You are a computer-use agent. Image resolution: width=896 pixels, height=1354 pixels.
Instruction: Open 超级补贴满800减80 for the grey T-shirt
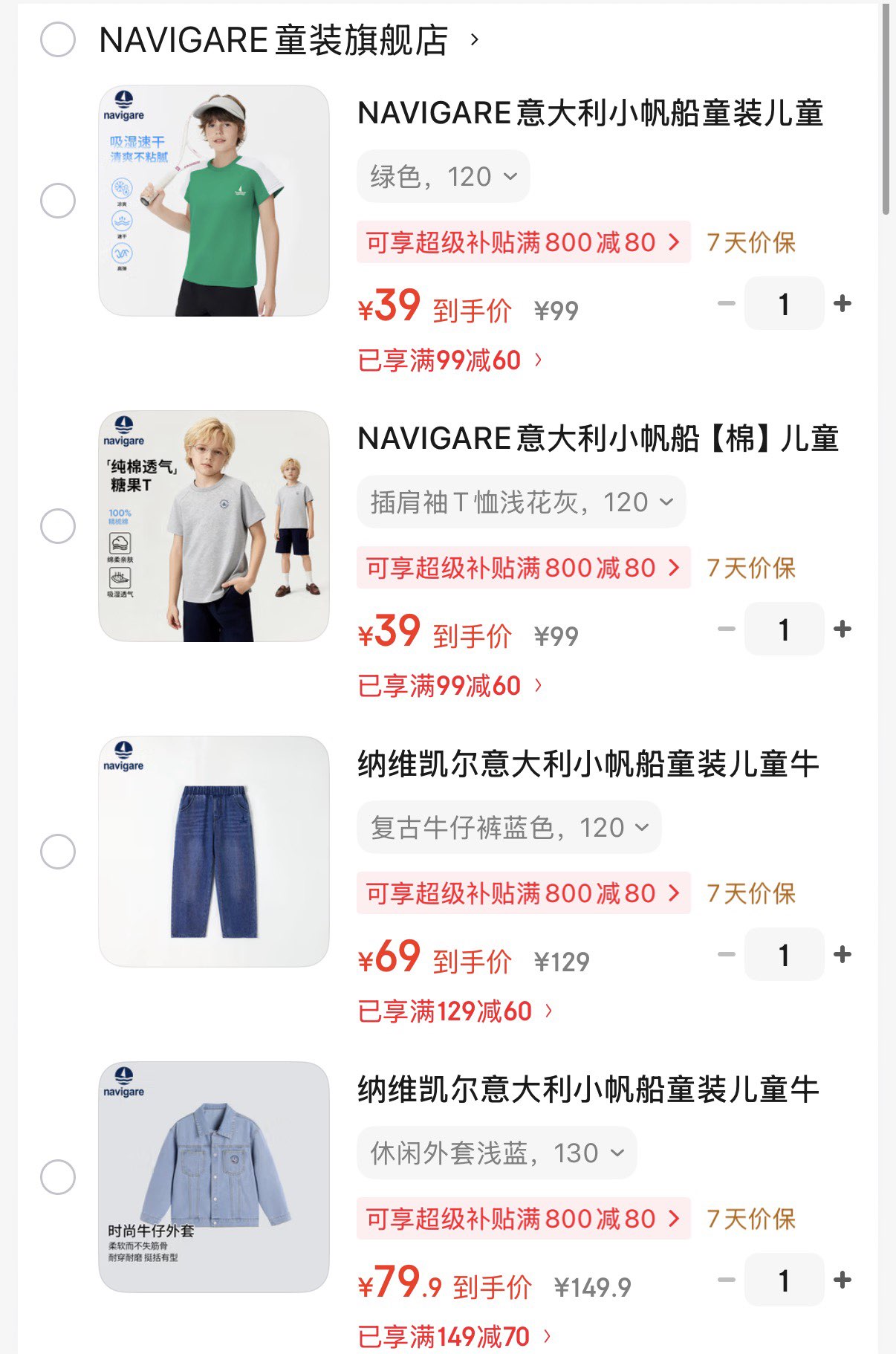[x=522, y=568]
